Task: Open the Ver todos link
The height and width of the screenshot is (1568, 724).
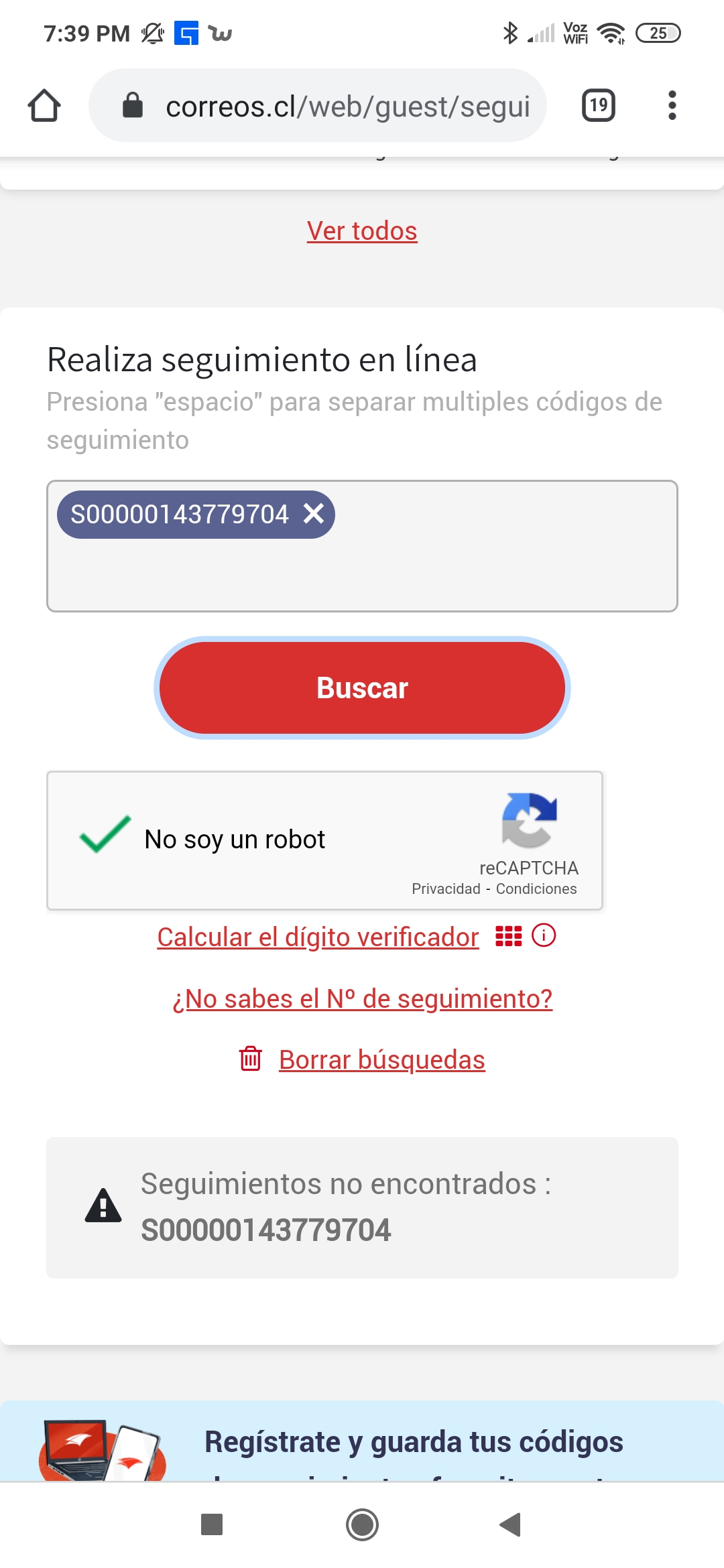Action: pyautogui.click(x=362, y=231)
